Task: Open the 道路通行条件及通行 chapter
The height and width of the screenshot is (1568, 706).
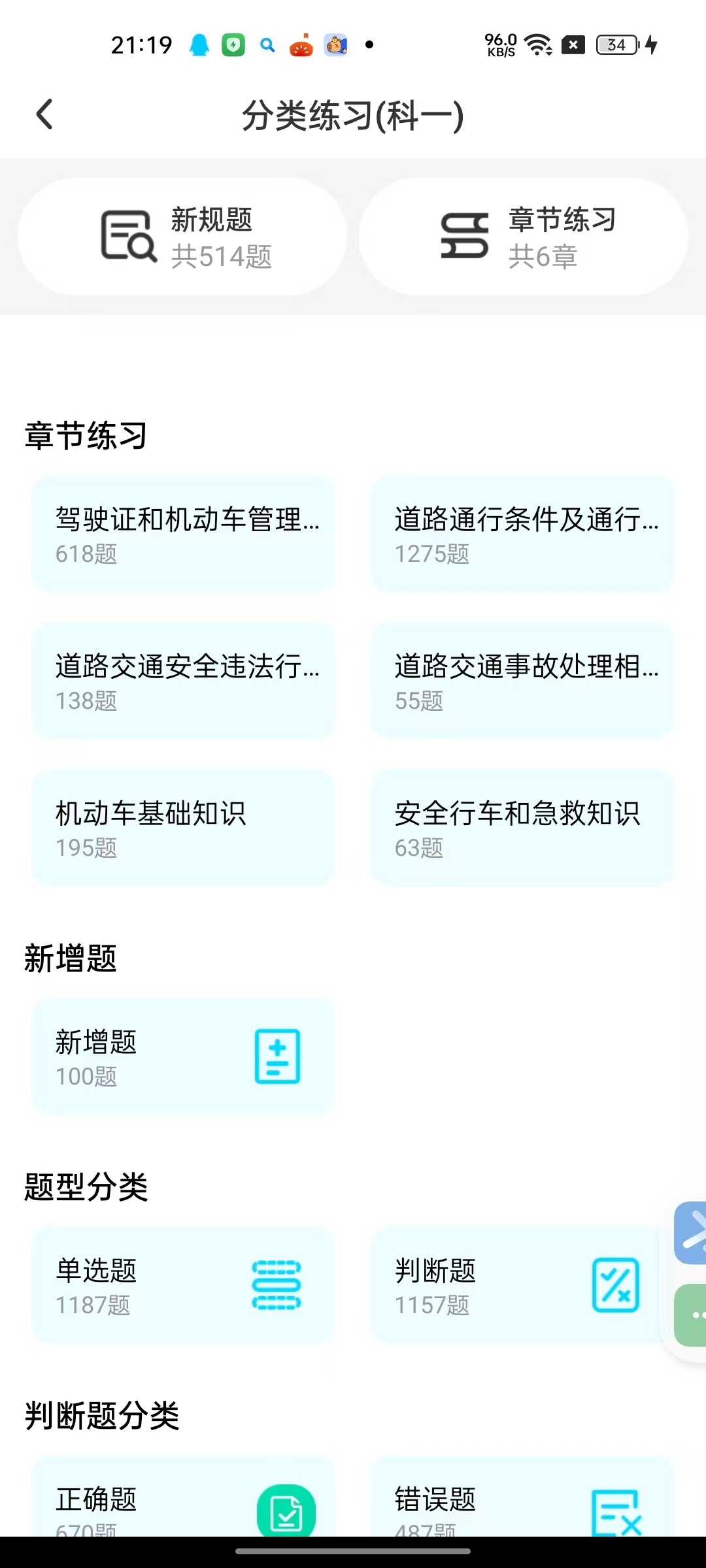Action: pyautogui.click(x=522, y=534)
